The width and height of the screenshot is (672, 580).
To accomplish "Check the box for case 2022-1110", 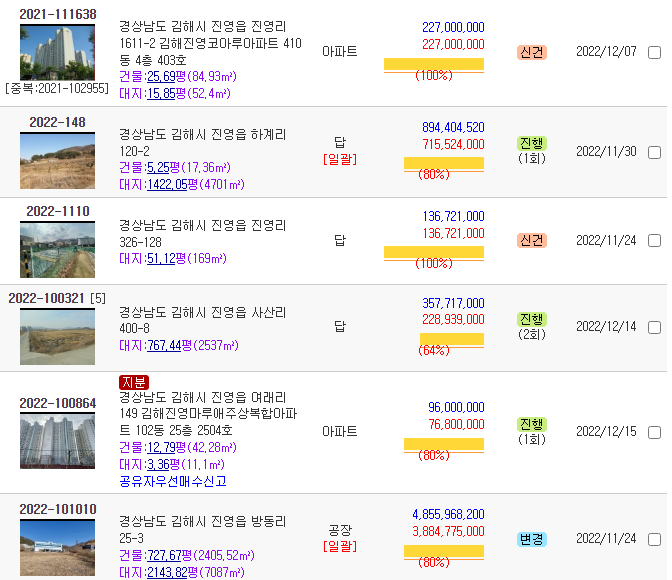I will click(x=654, y=241).
